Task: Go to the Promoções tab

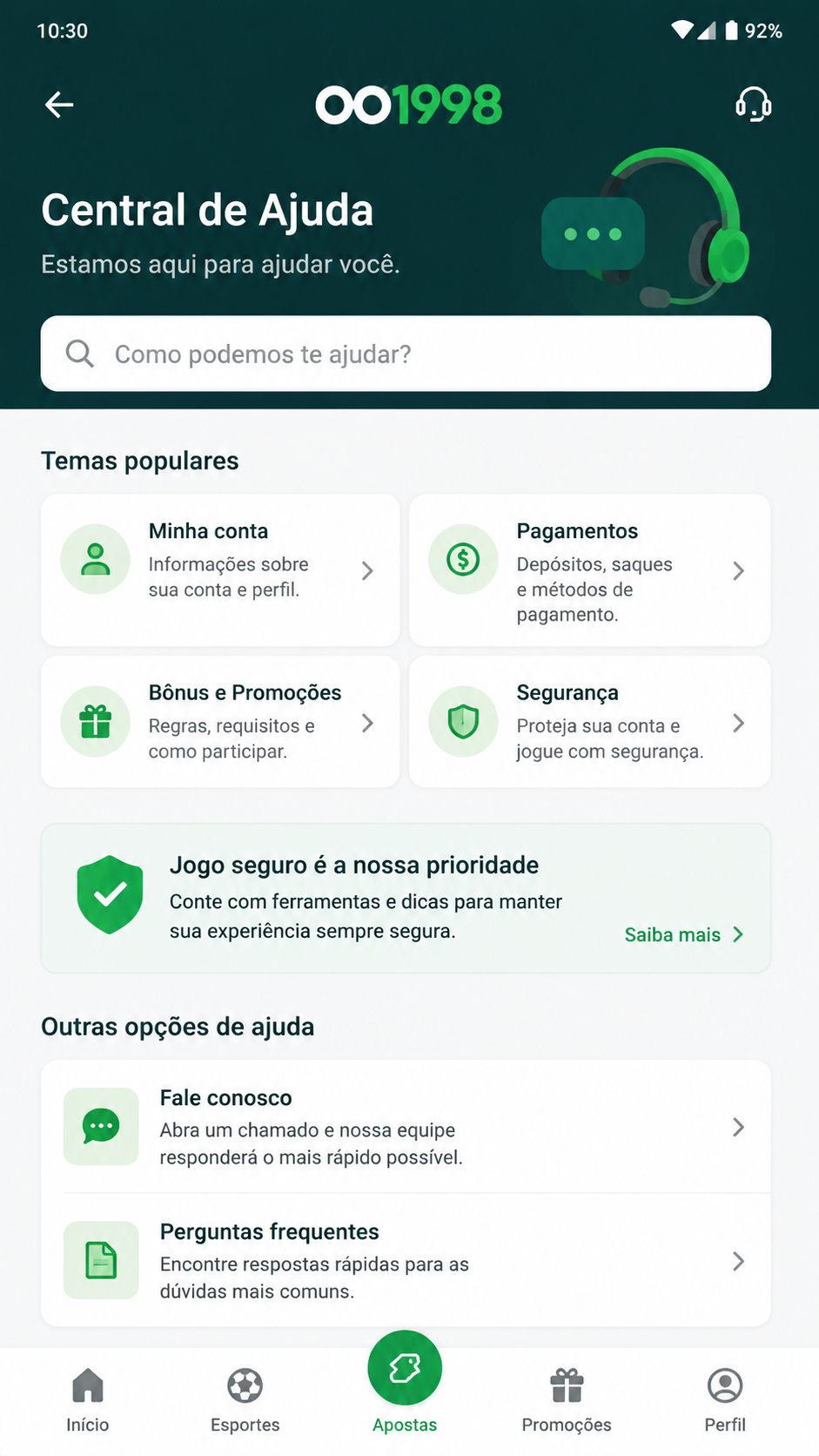Action: 567,1399
